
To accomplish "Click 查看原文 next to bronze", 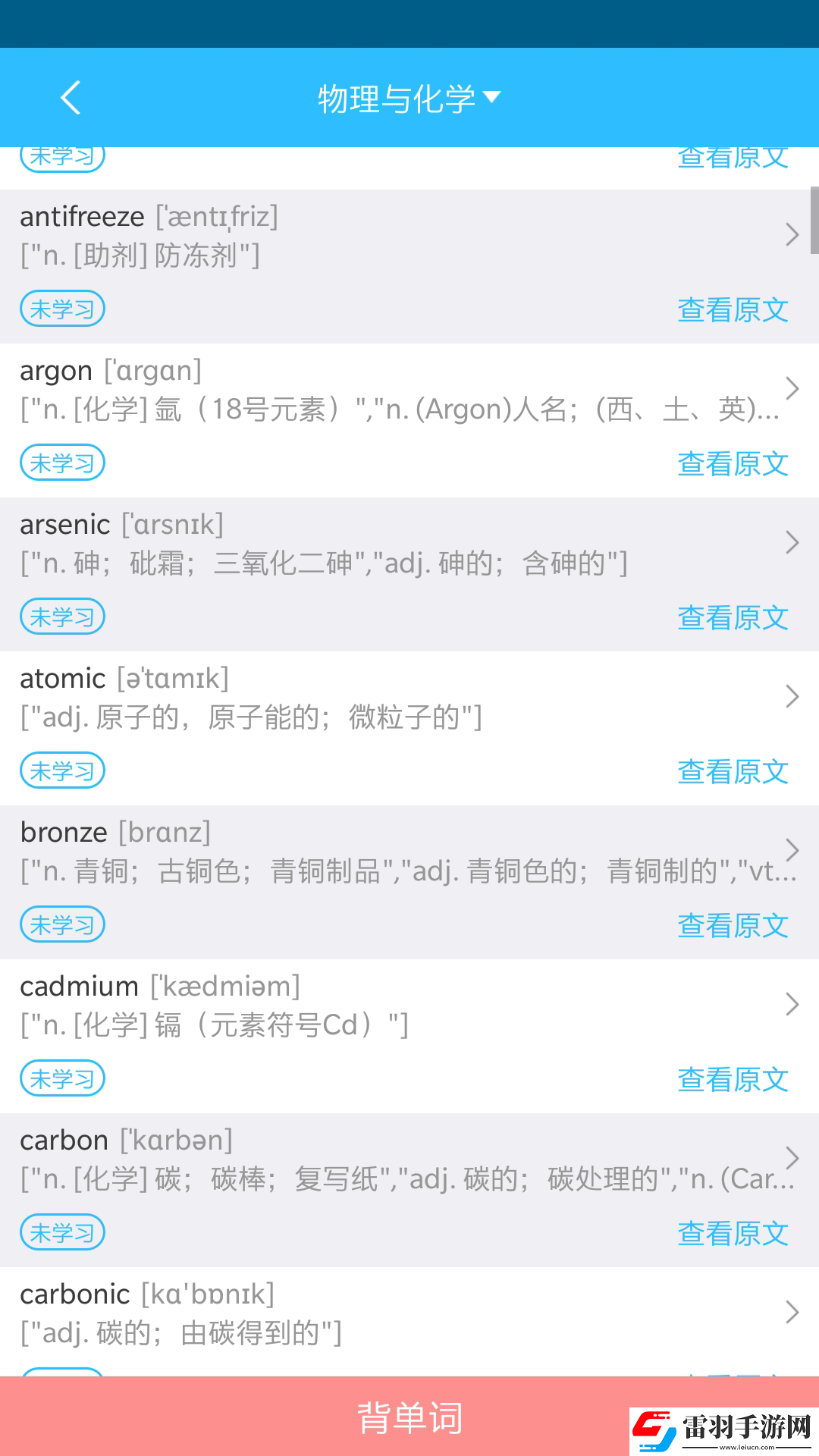I will pos(733,925).
